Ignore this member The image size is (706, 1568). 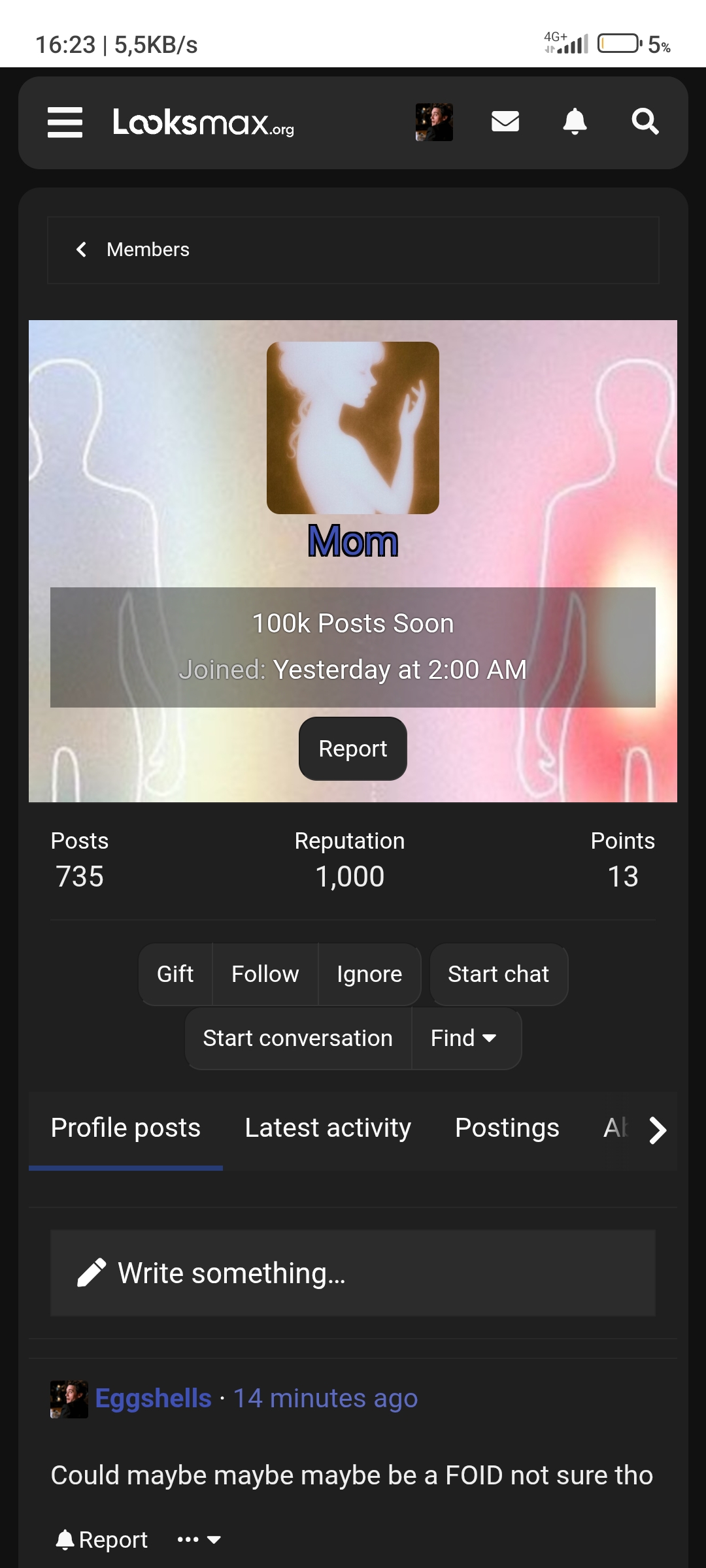369,974
